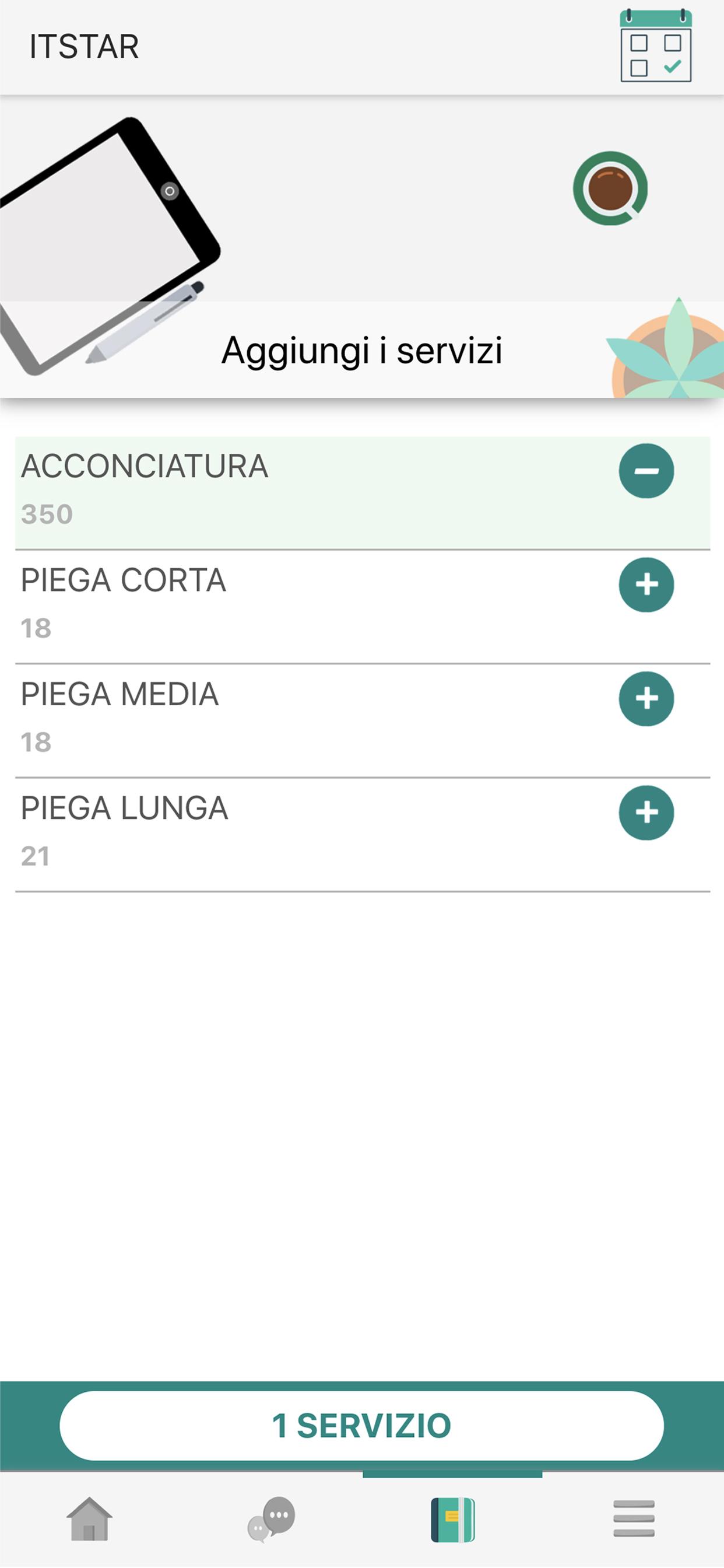Add the PIEGA LUNGA service
Screen dimensions: 724x1568
646,813
